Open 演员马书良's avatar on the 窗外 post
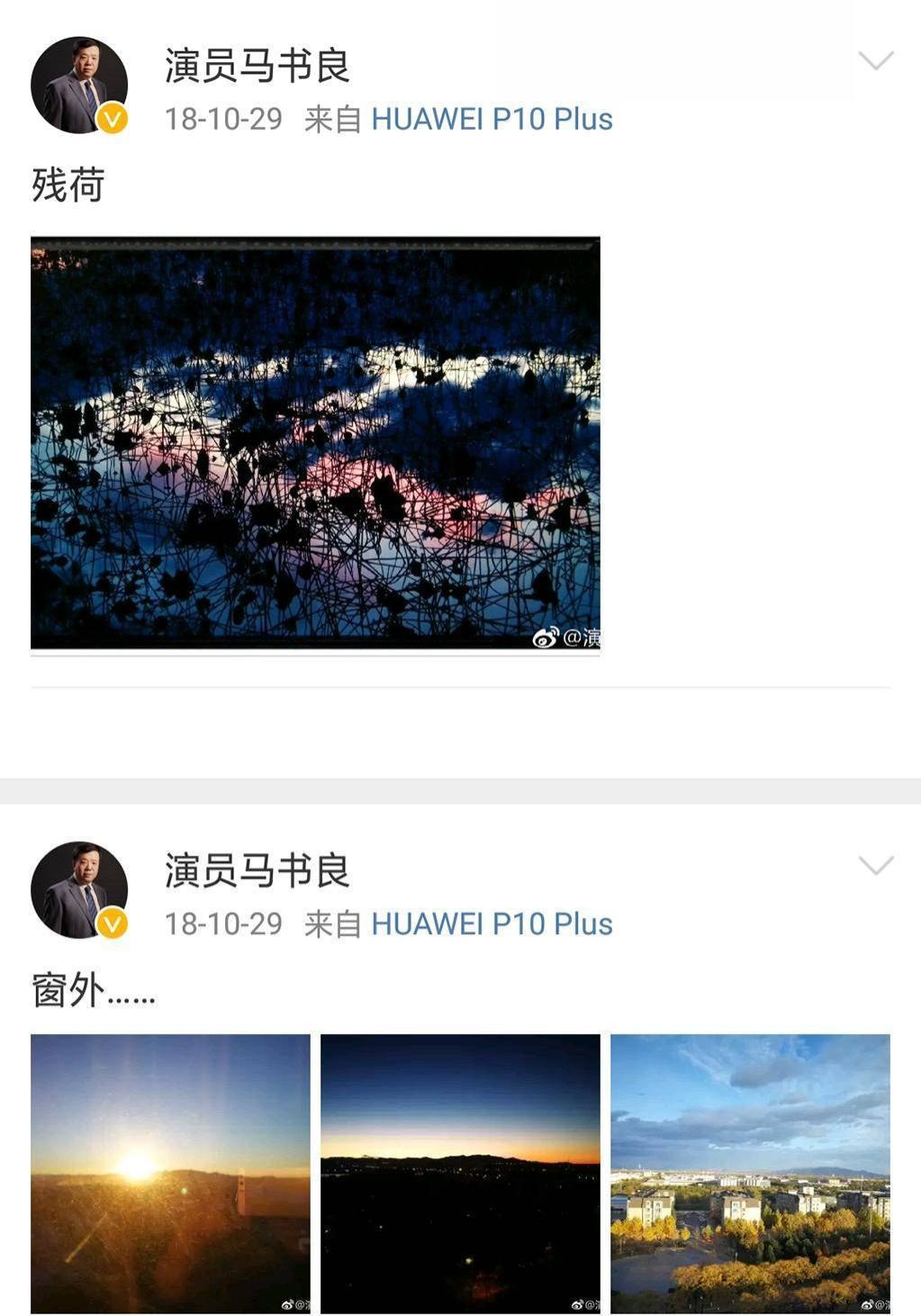 click(x=79, y=890)
